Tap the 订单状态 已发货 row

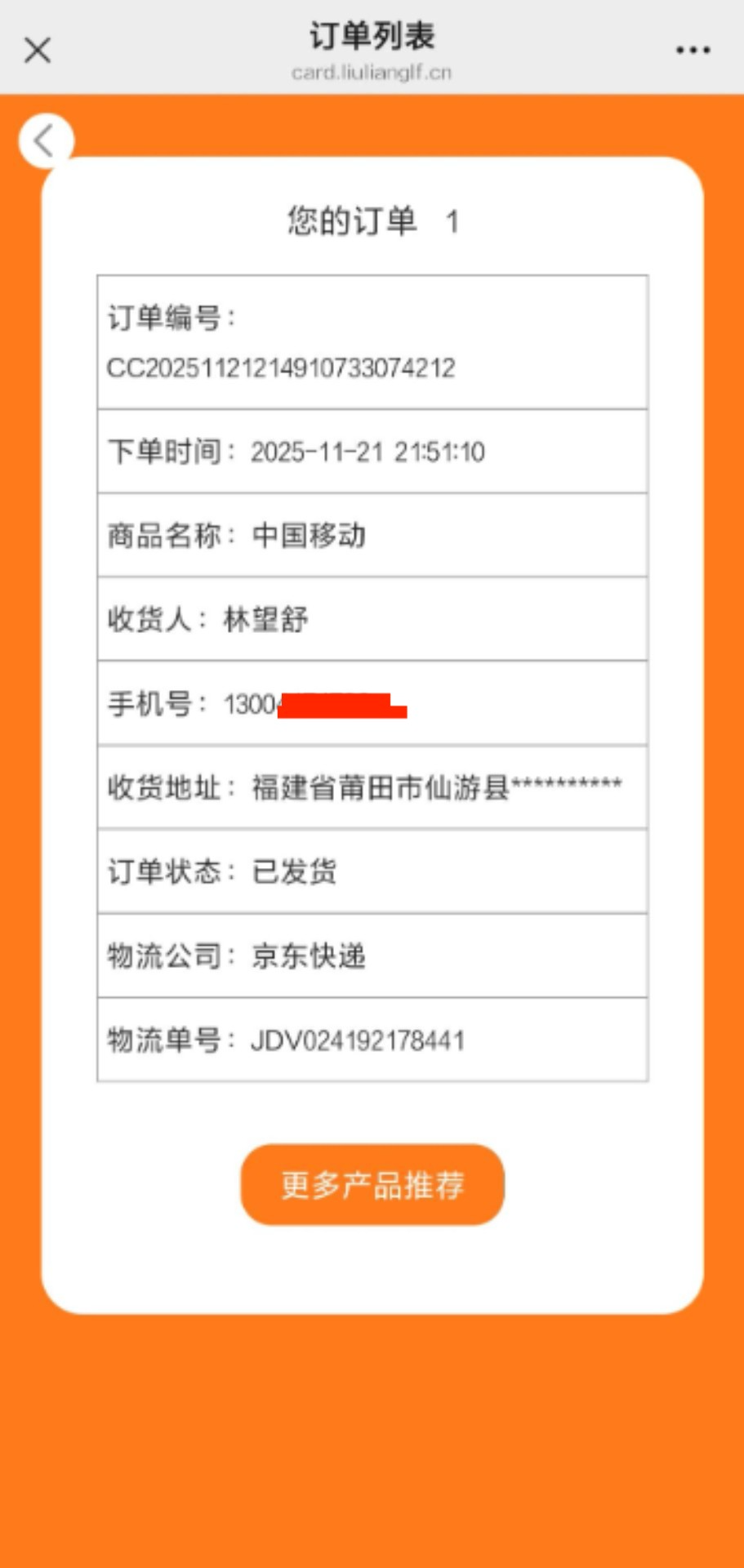(372, 872)
